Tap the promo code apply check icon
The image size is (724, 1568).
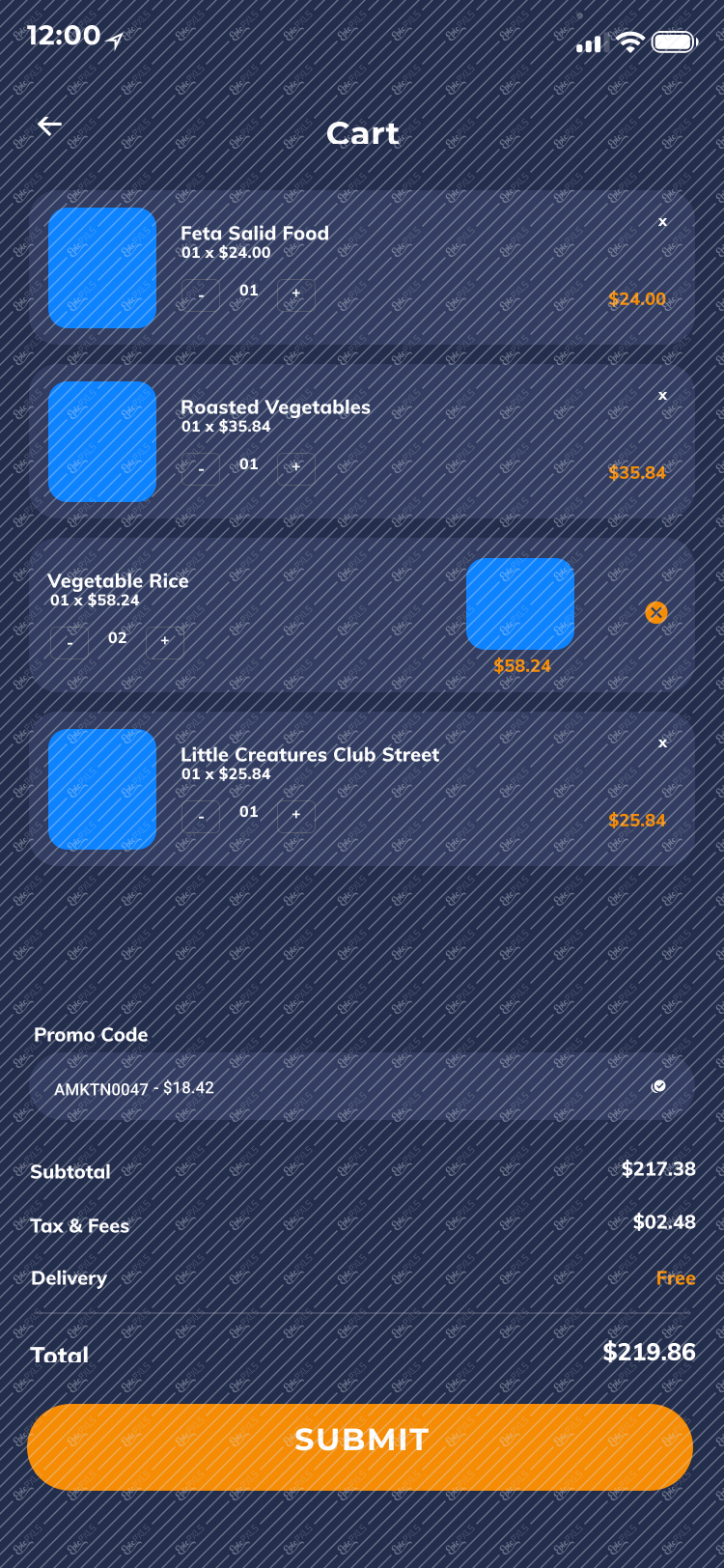[658, 1087]
